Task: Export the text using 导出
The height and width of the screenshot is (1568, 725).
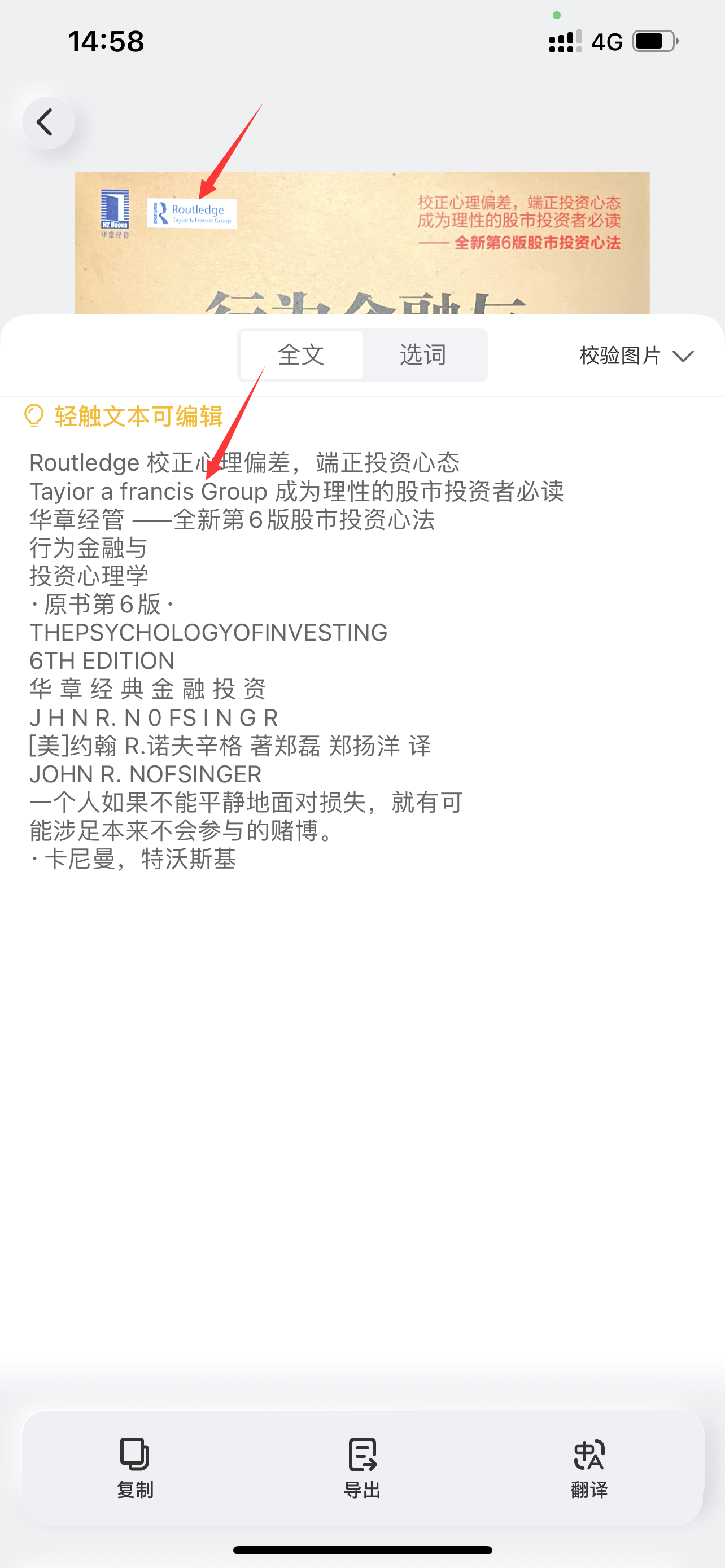Action: (362, 1468)
